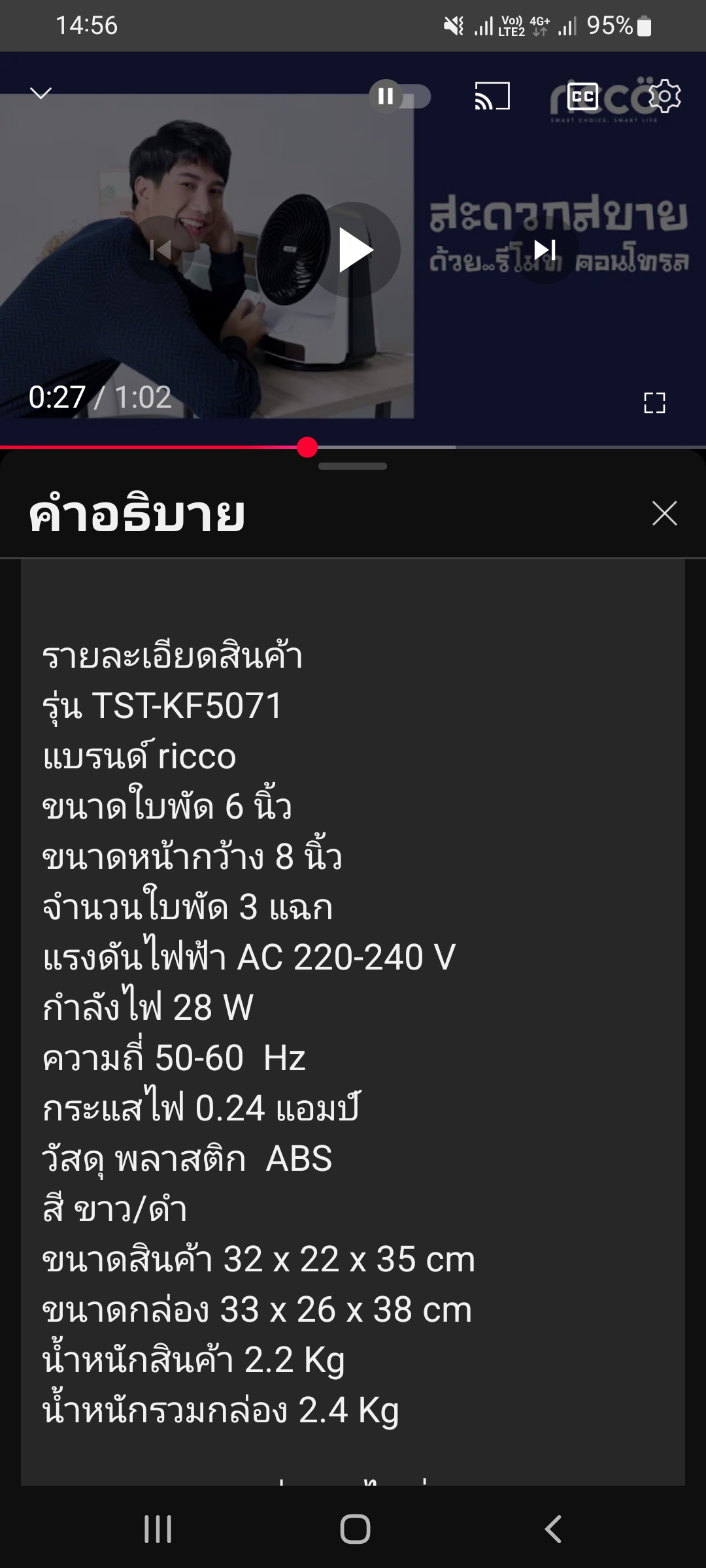
Task: Close the คำอธิบาย description panel
Action: tap(664, 514)
